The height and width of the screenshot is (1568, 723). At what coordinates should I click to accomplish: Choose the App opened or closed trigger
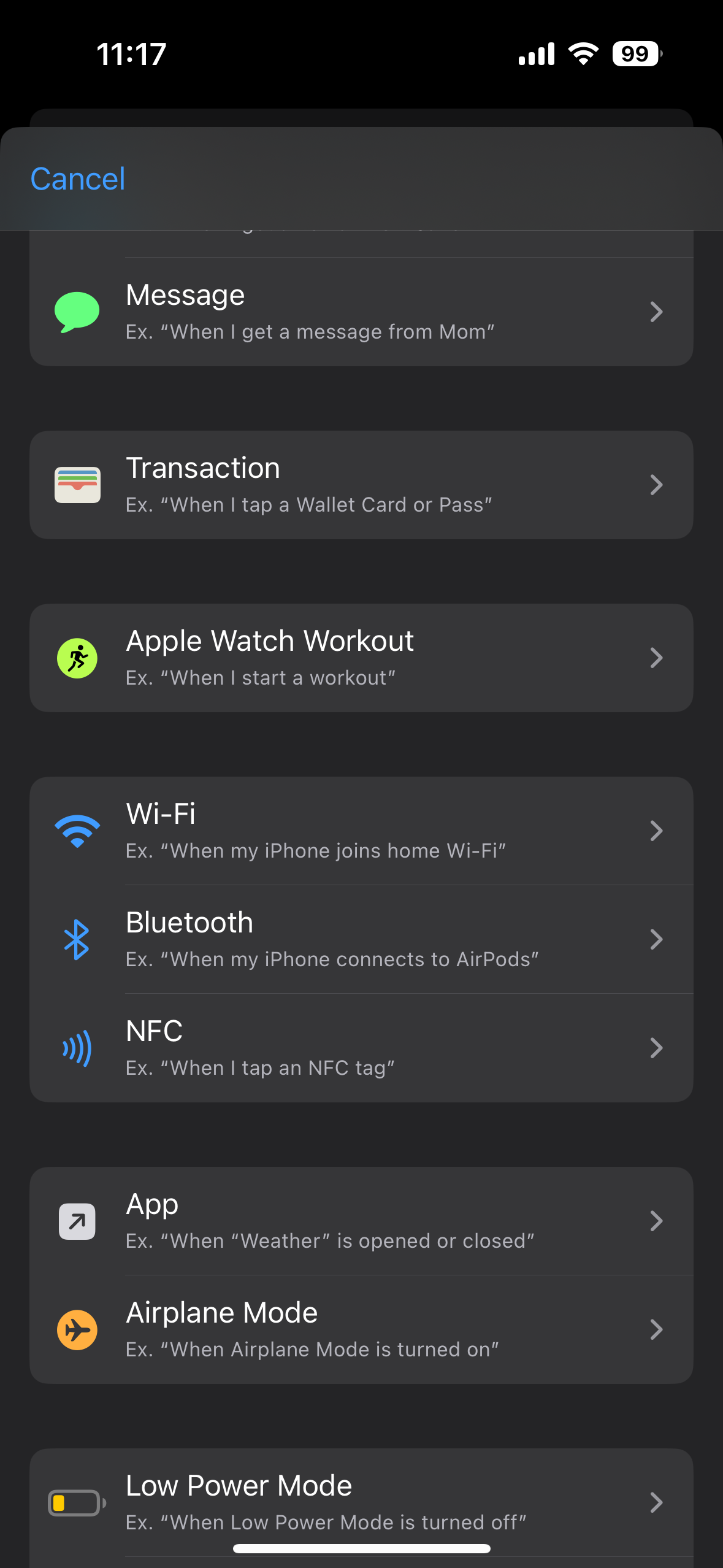(x=361, y=1221)
